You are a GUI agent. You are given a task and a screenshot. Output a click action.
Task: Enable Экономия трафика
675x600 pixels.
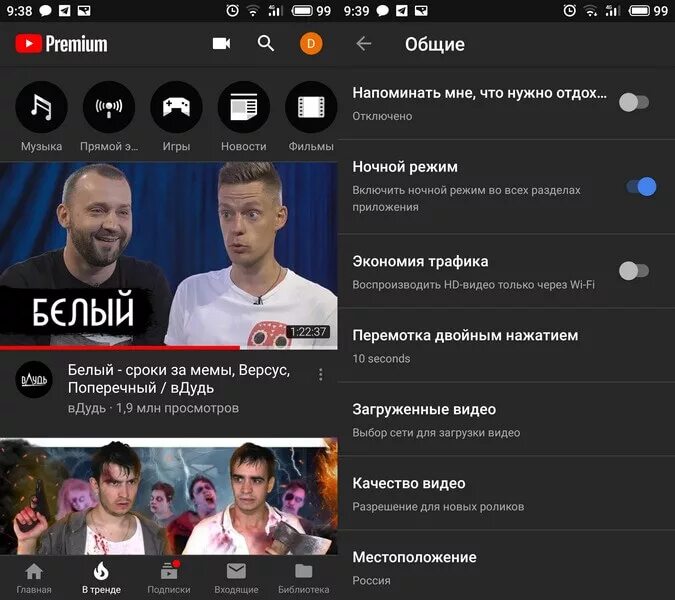[x=634, y=270]
